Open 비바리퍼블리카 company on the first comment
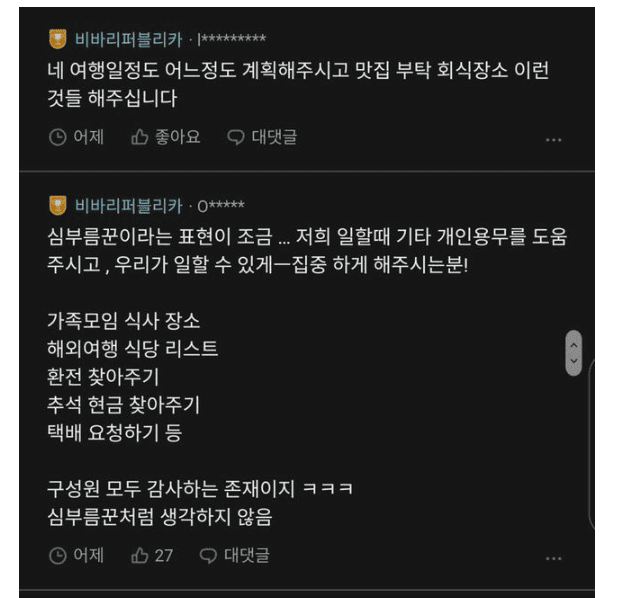 (x=129, y=39)
